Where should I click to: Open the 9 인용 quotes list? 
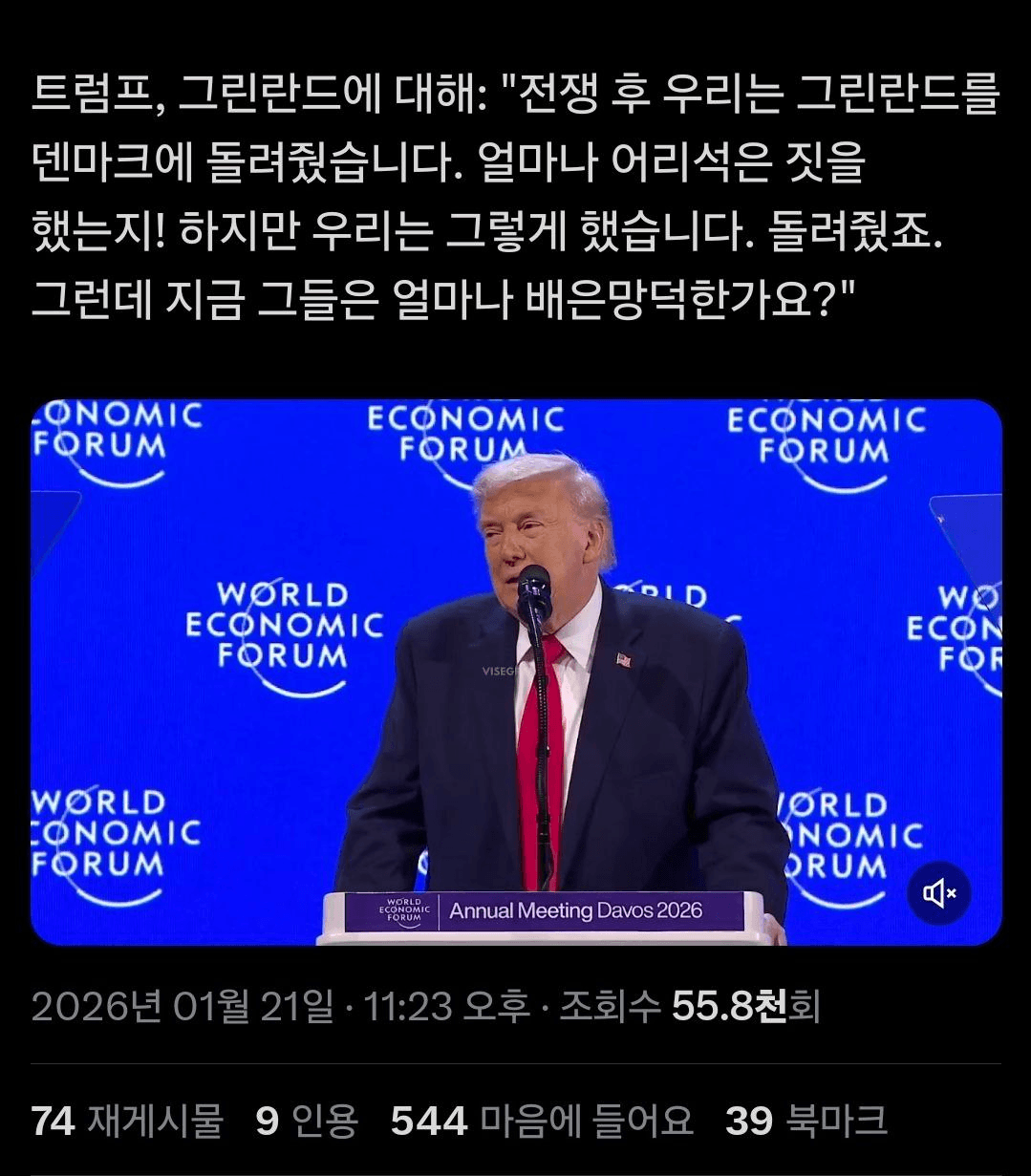pos(306,1121)
